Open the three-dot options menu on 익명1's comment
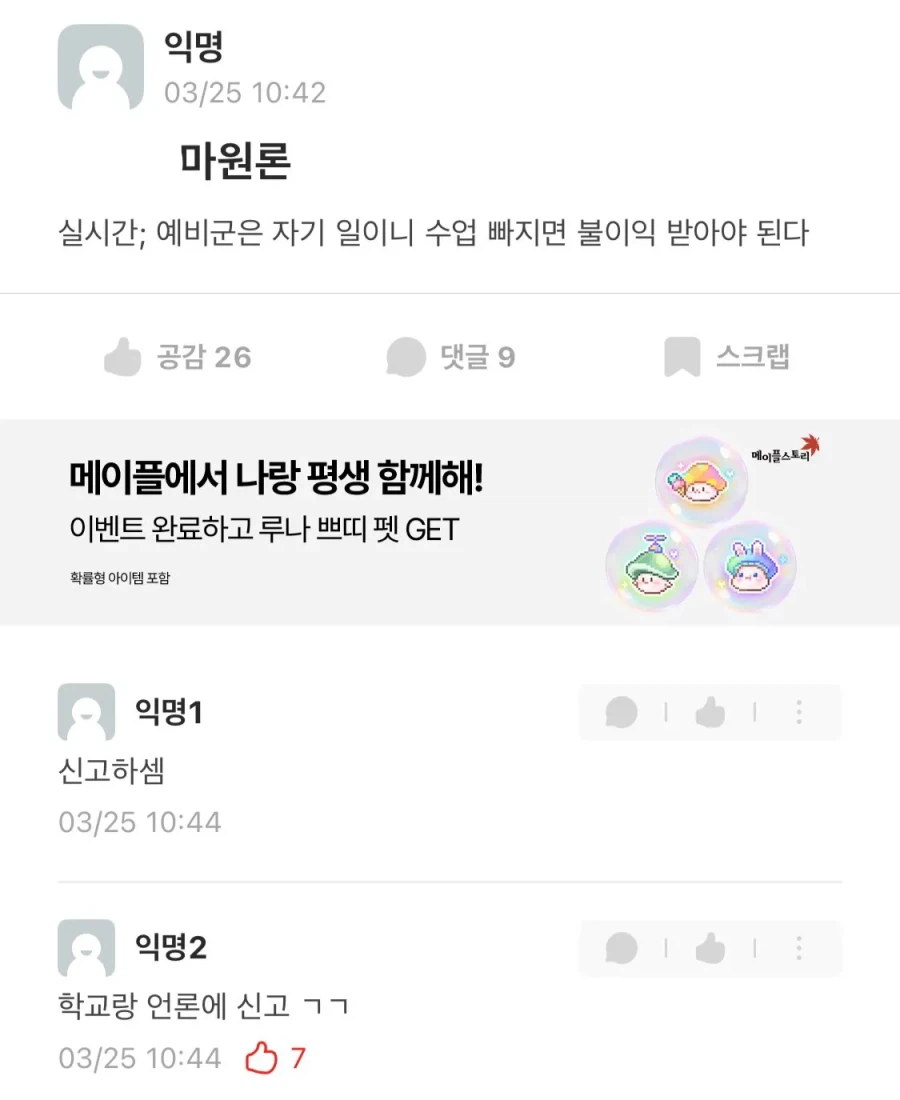900x1100 pixels. [797, 712]
